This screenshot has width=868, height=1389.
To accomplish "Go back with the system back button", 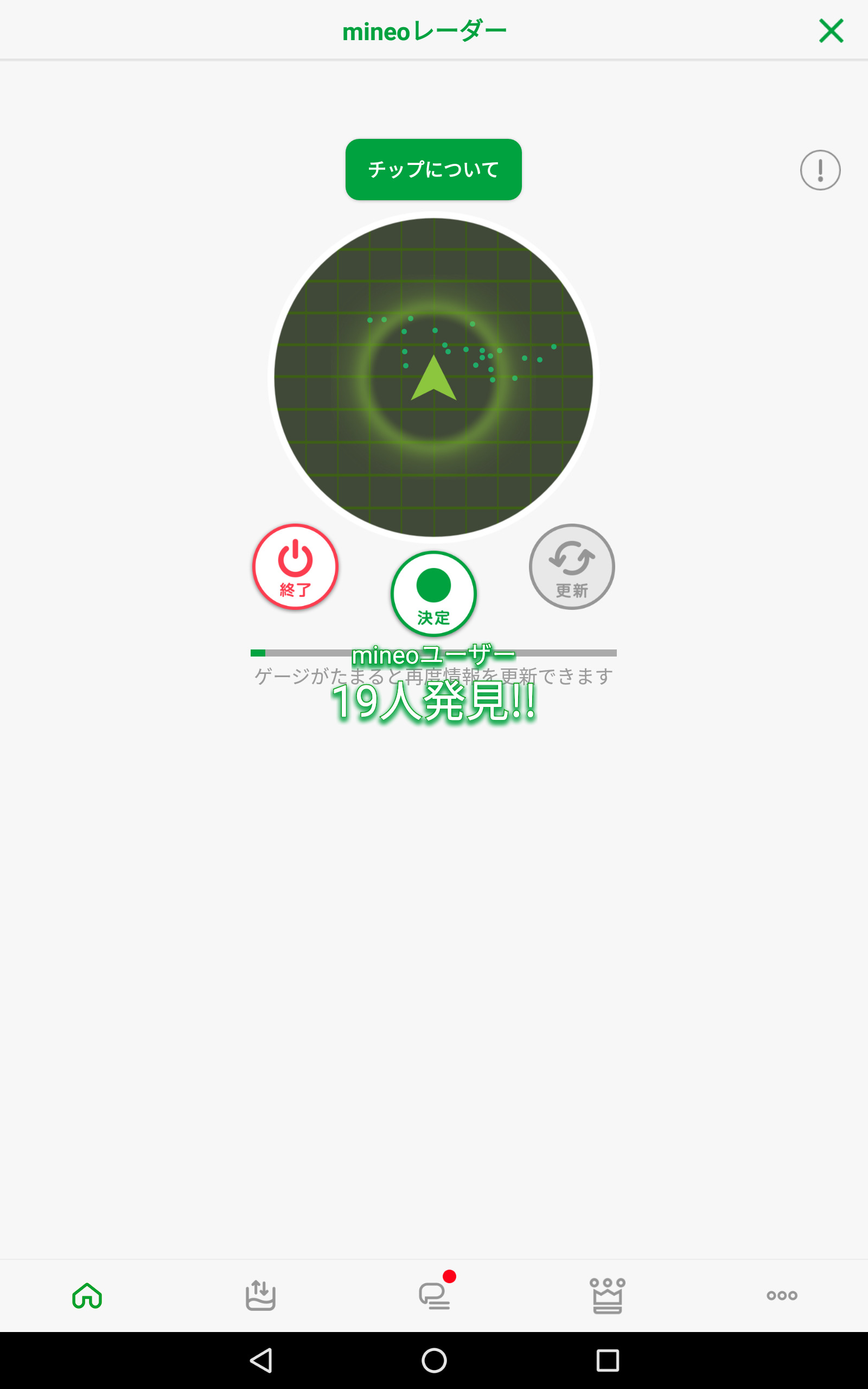I will pos(261,1360).
